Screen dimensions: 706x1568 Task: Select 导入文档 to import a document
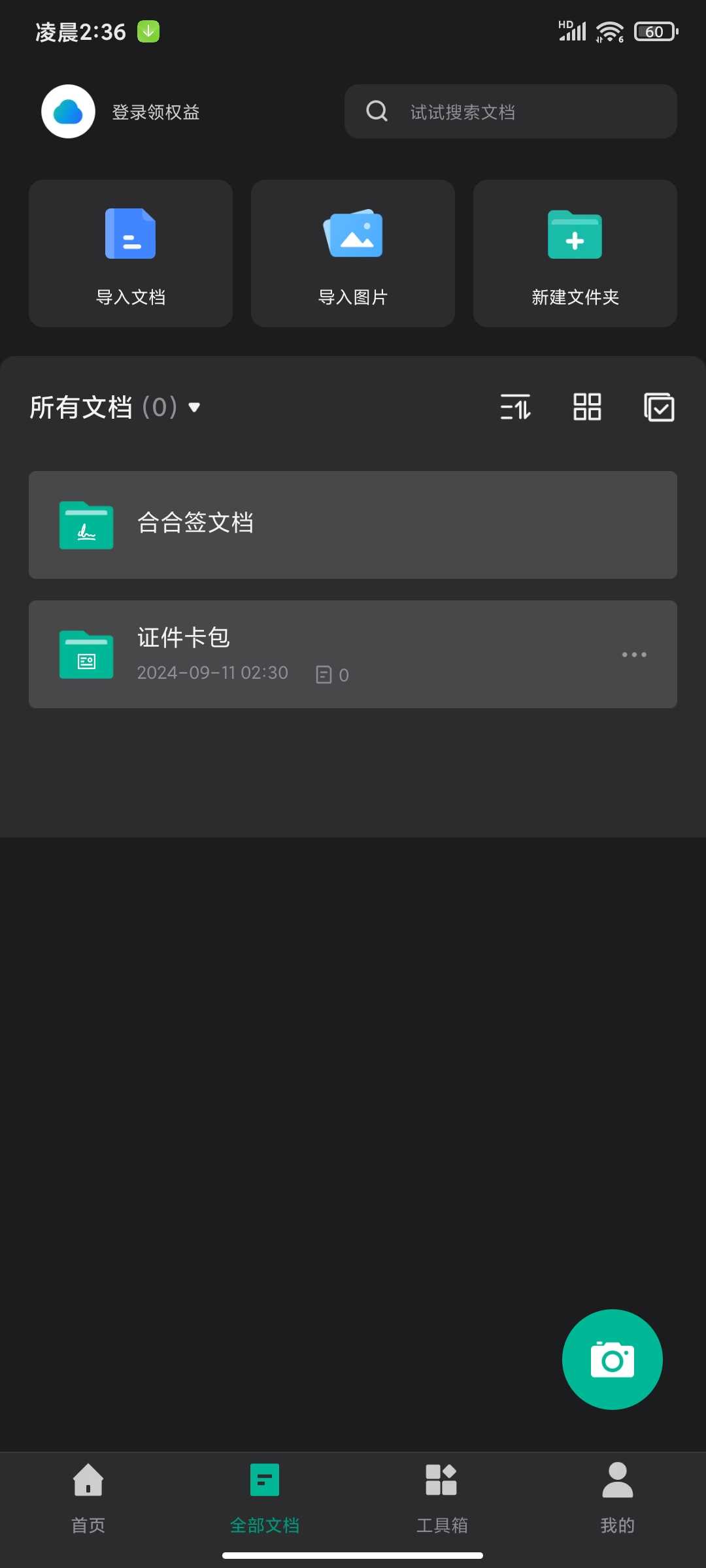[131, 253]
